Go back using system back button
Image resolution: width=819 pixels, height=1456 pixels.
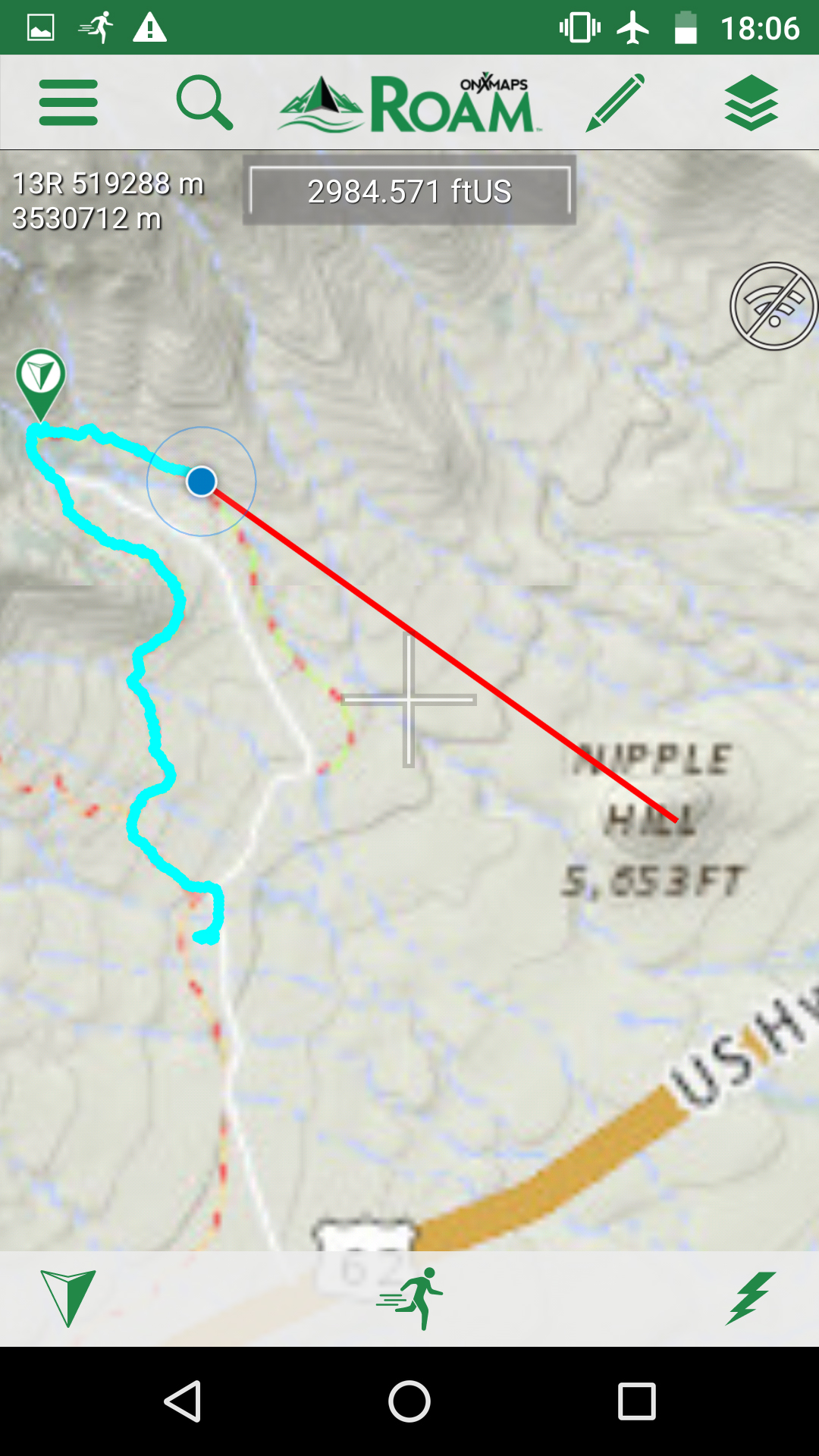tap(183, 1401)
